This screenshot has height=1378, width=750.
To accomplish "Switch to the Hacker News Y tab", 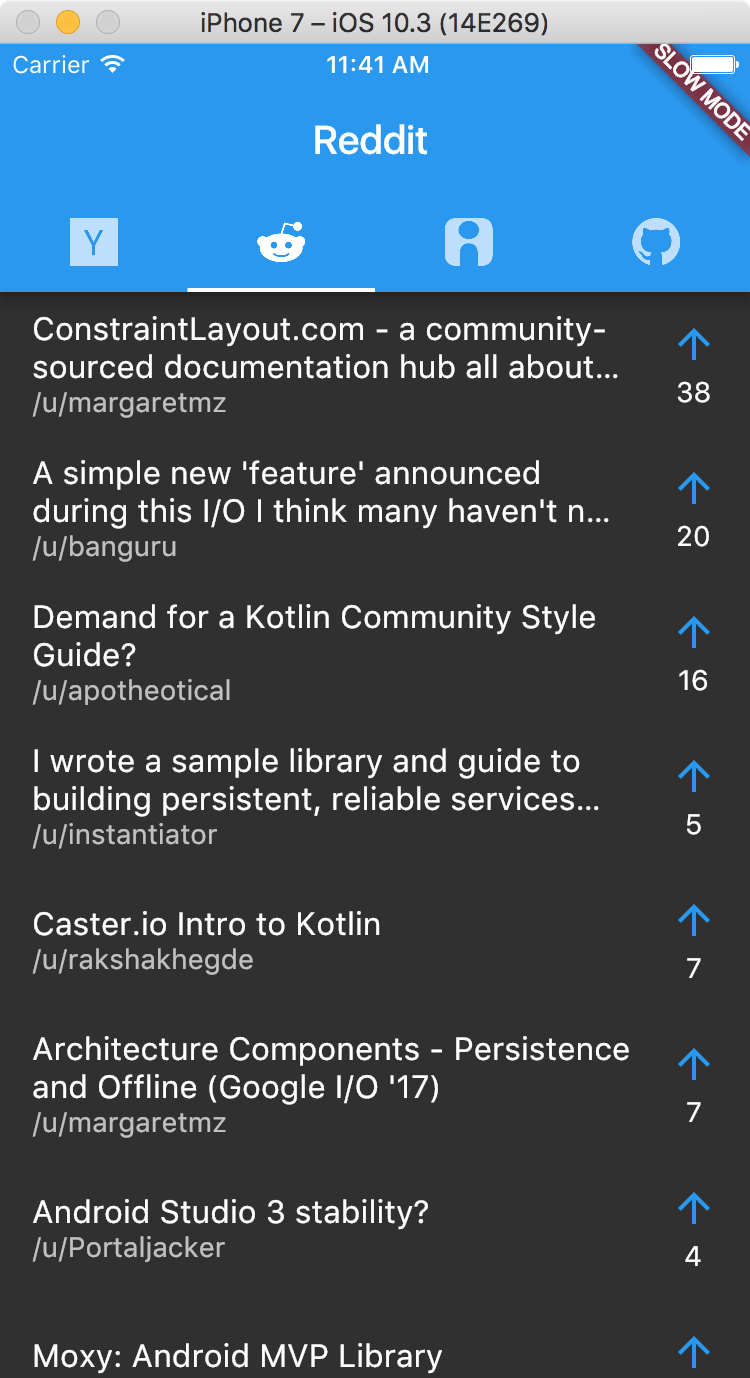I will (x=94, y=242).
